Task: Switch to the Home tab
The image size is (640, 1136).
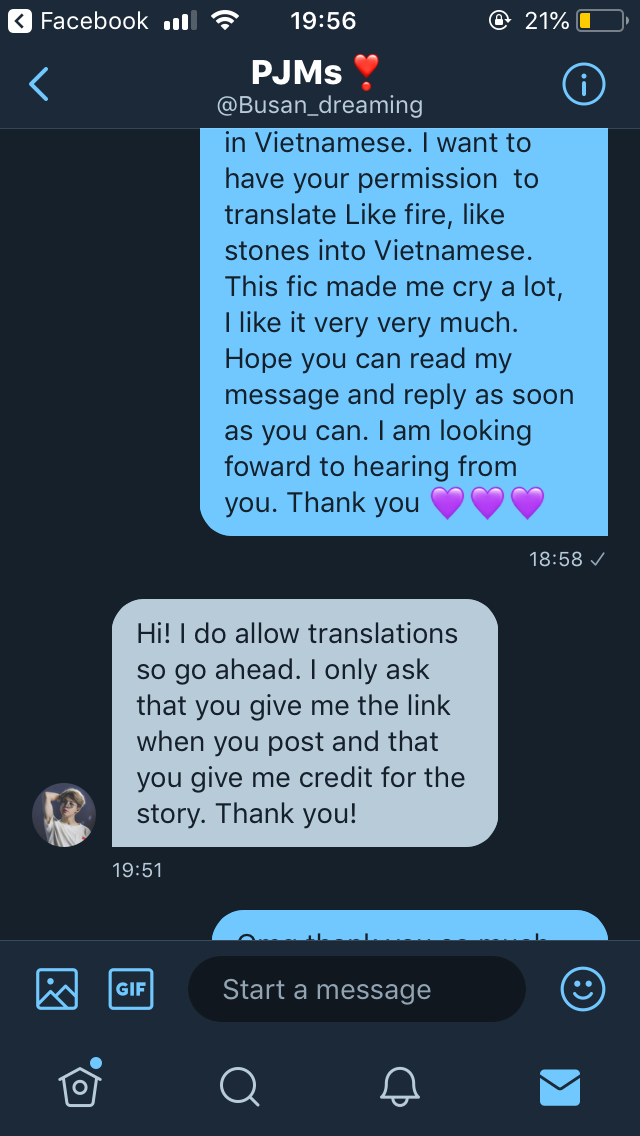Action: coord(80,1085)
